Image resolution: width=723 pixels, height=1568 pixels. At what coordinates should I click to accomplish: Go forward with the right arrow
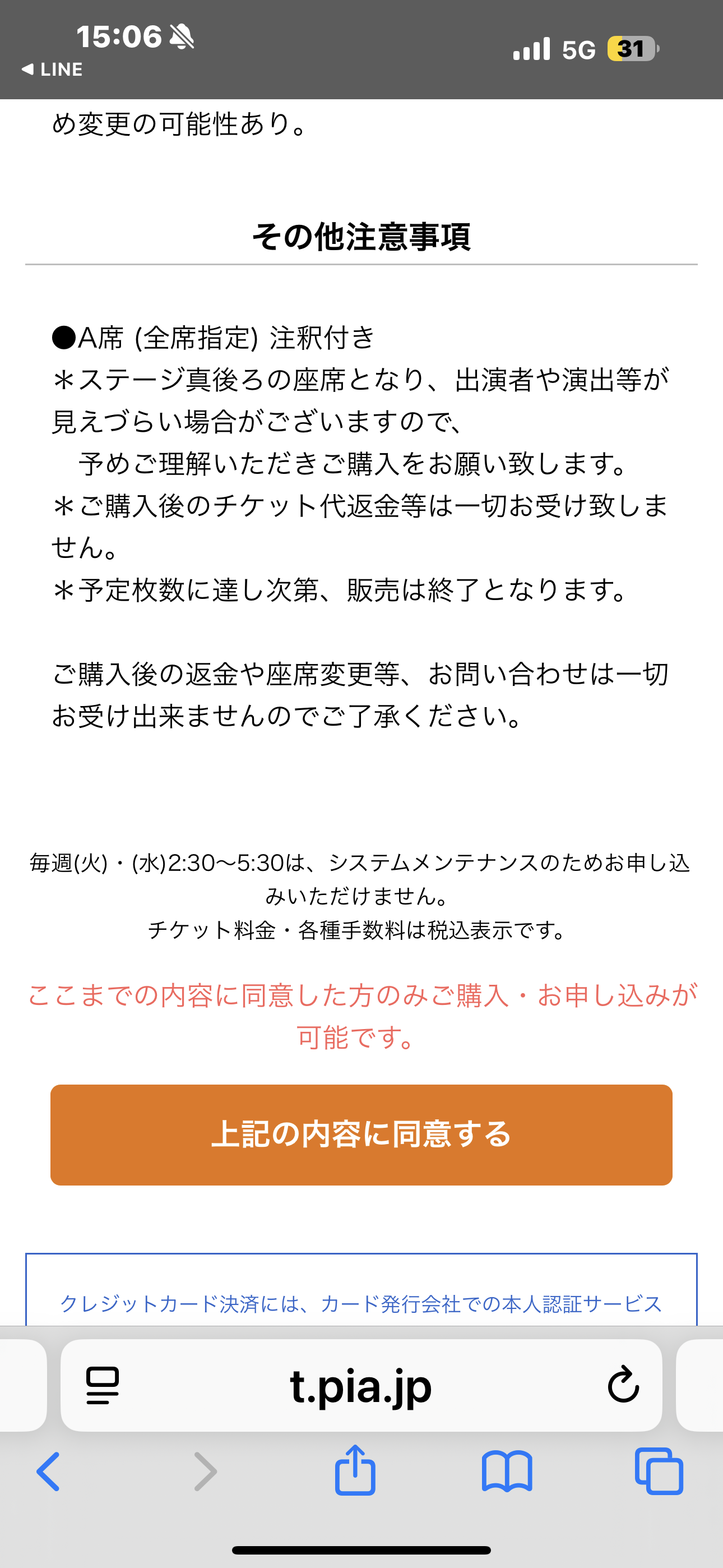pos(205,1471)
